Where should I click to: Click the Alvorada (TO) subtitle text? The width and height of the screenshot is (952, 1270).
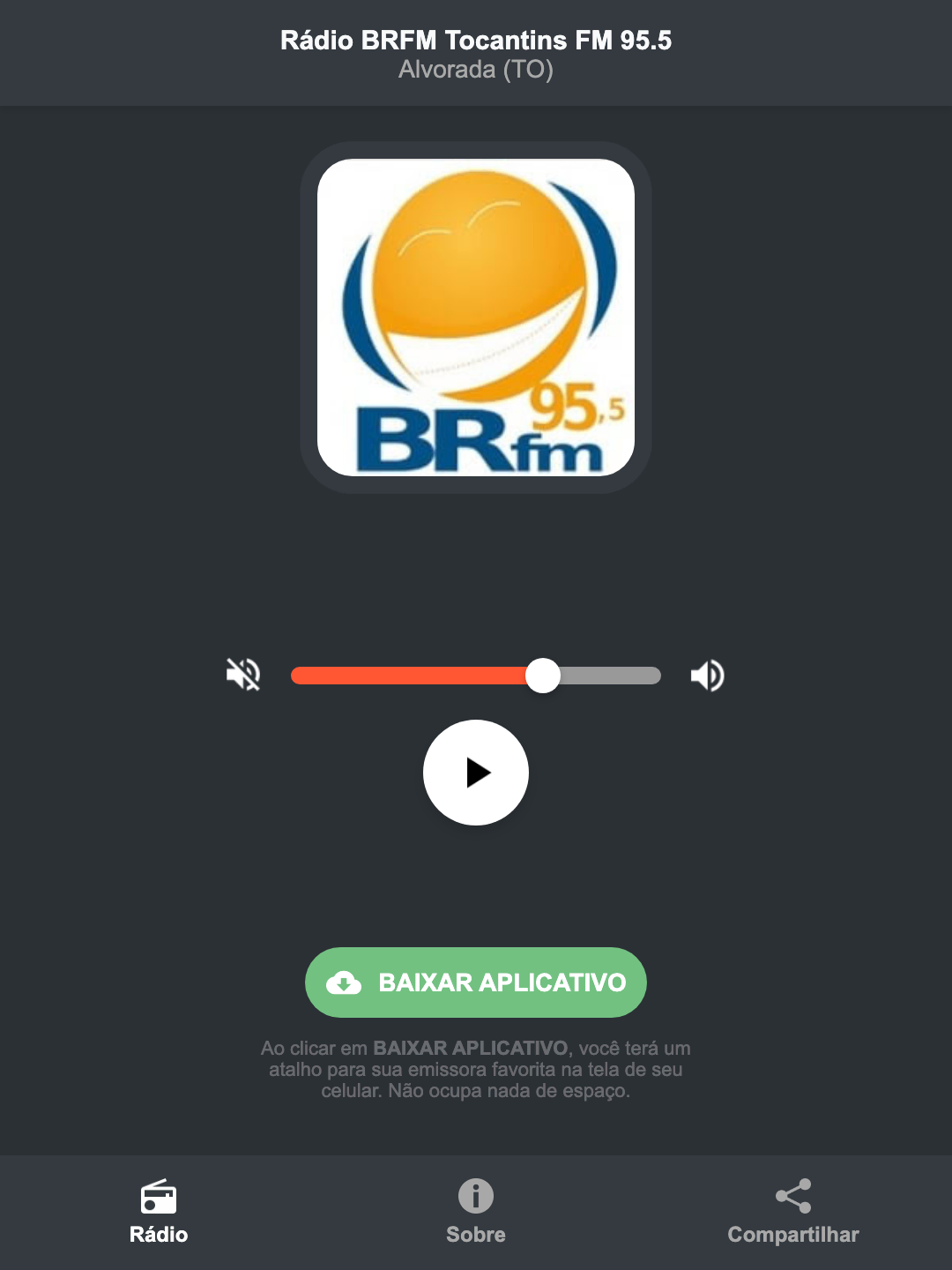[475, 71]
